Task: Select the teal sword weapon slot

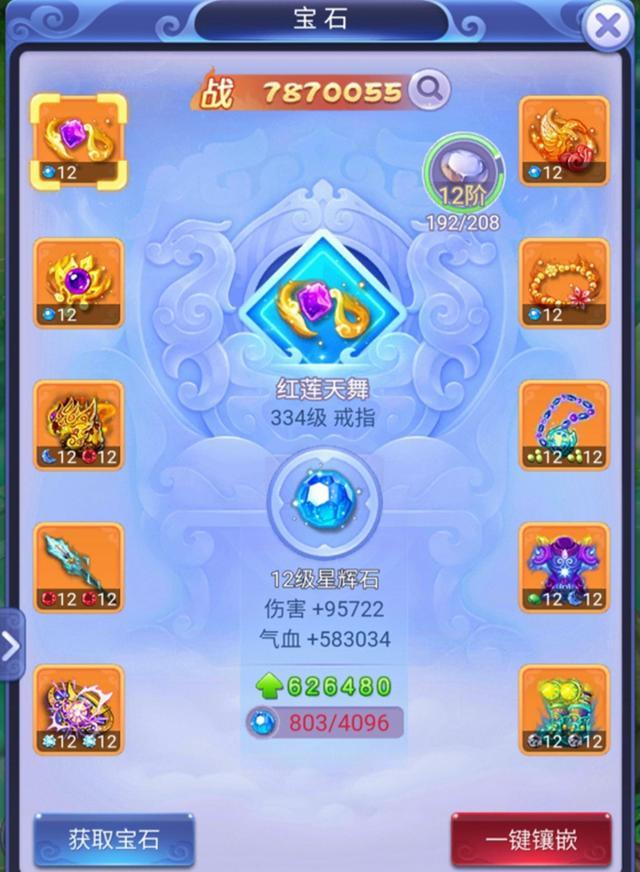Action: pos(79,567)
